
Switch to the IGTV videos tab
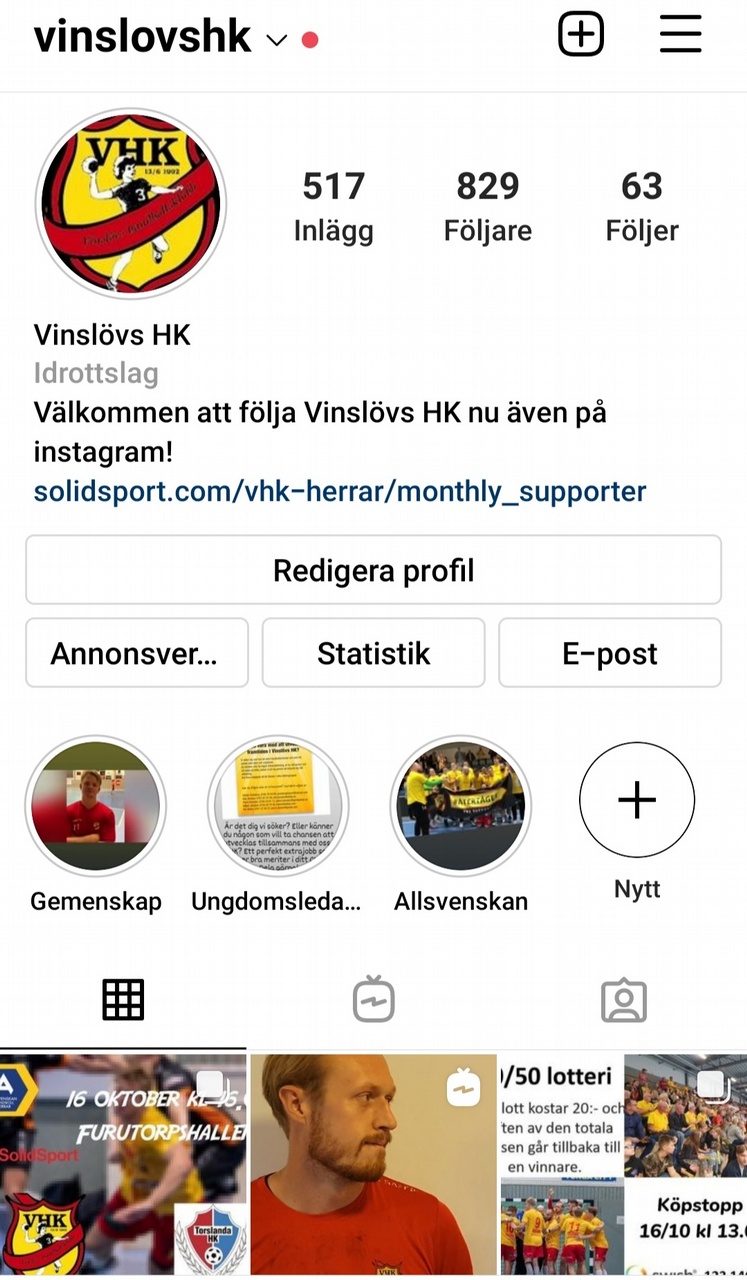[373, 1000]
